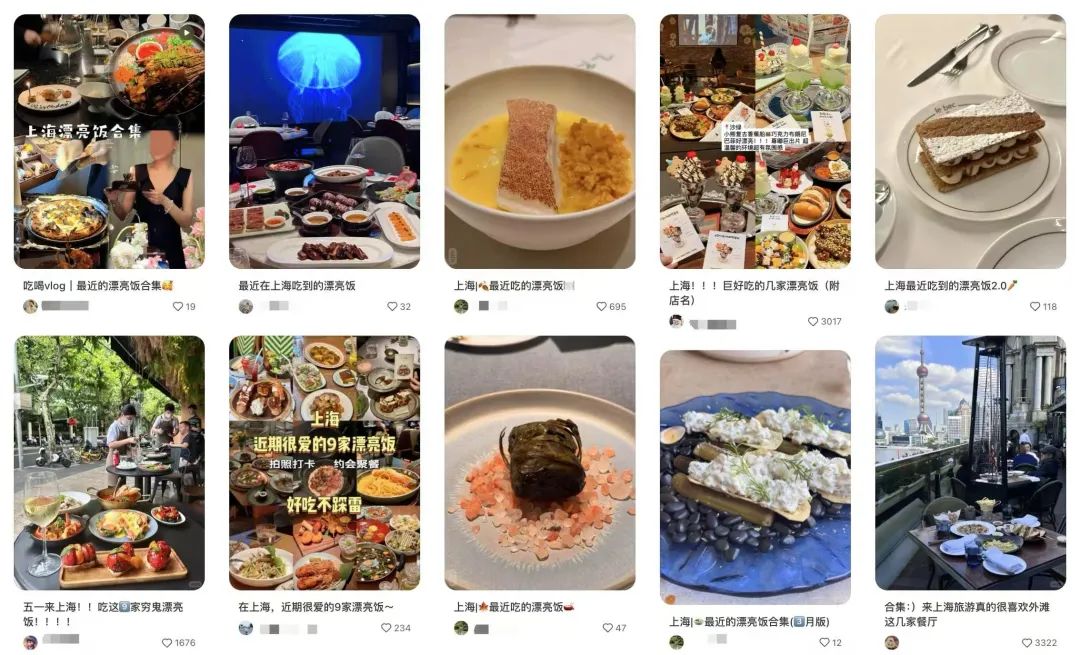
Task: Open the post with 47 likes
Action: pyautogui.click(x=539, y=462)
